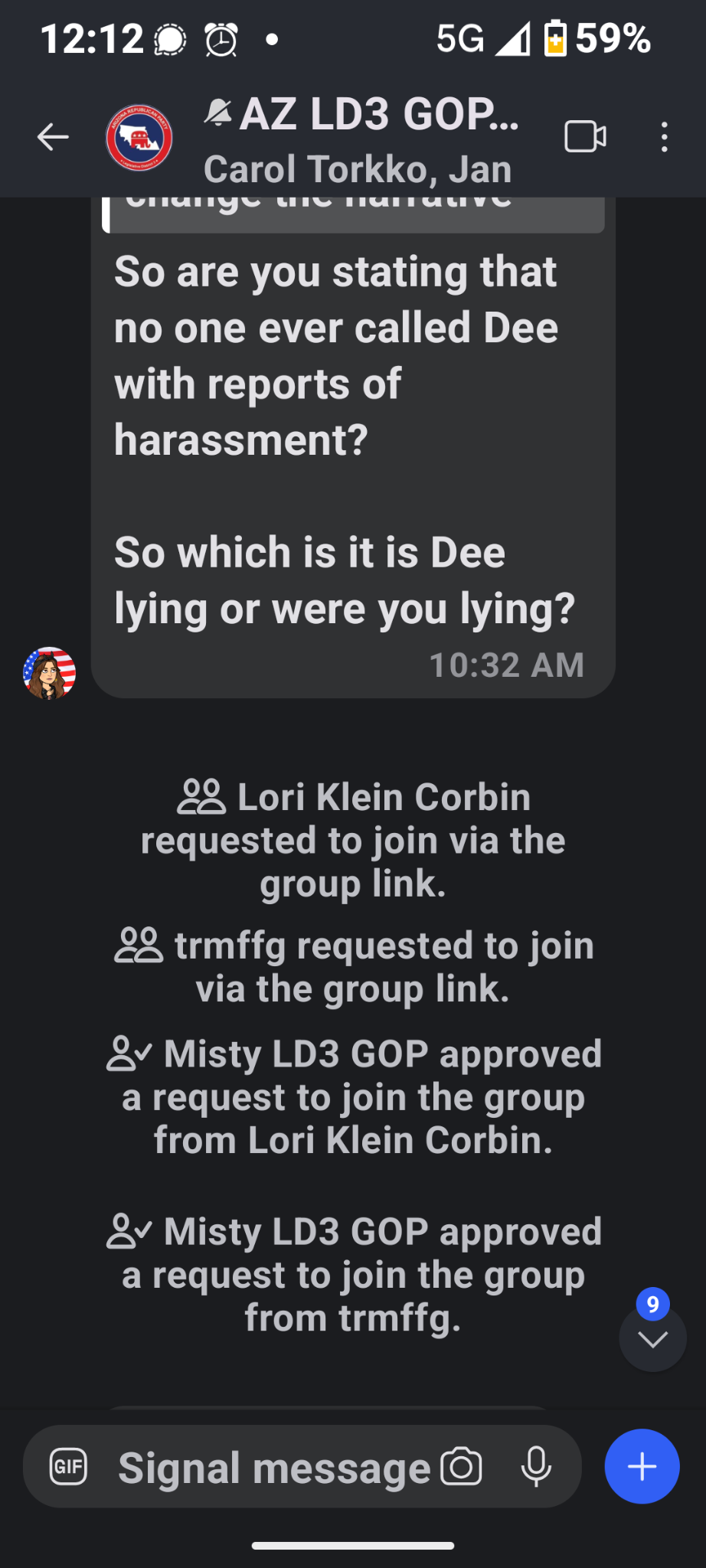Go back to the chat list
Viewport: 706px width, 1568px height.
tap(53, 138)
